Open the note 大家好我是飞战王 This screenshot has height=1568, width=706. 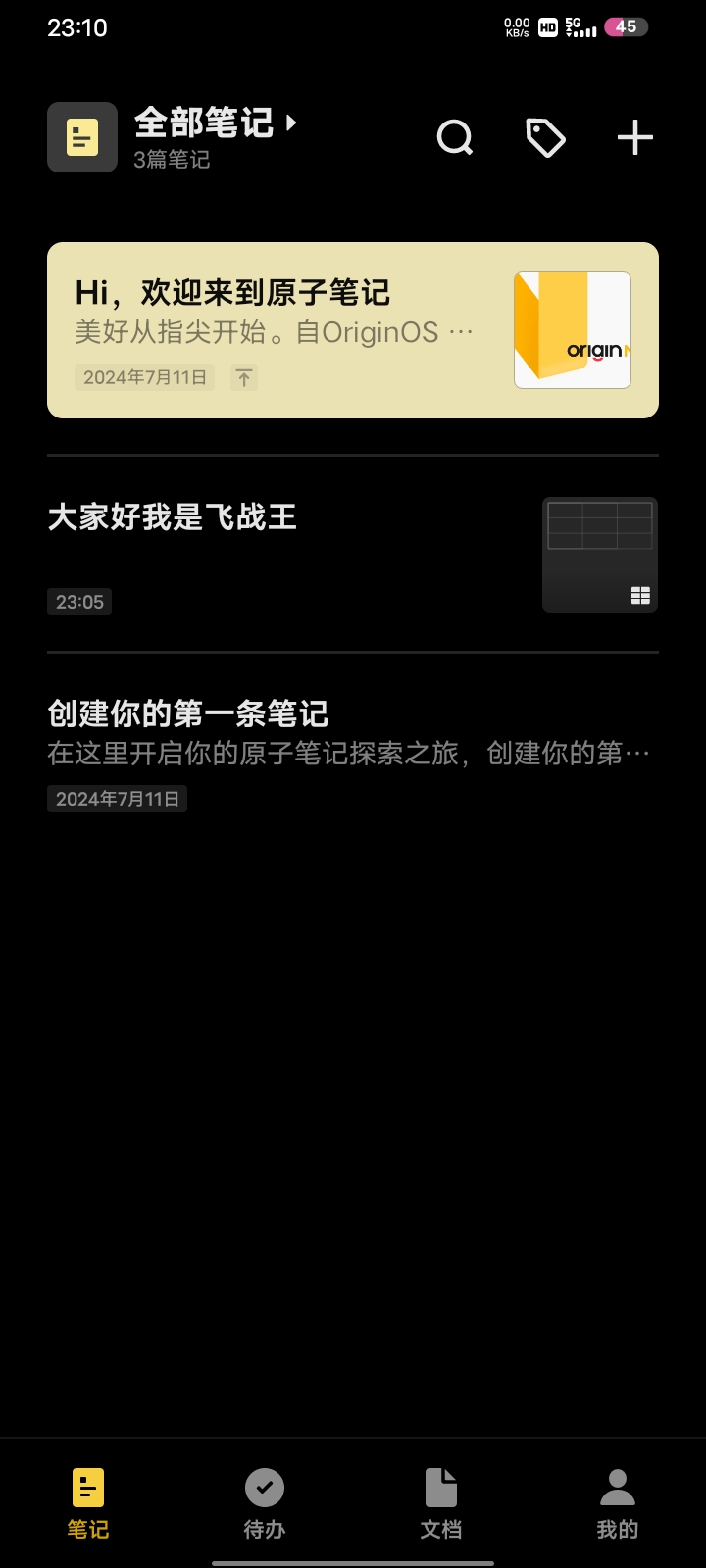tap(294, 554)
